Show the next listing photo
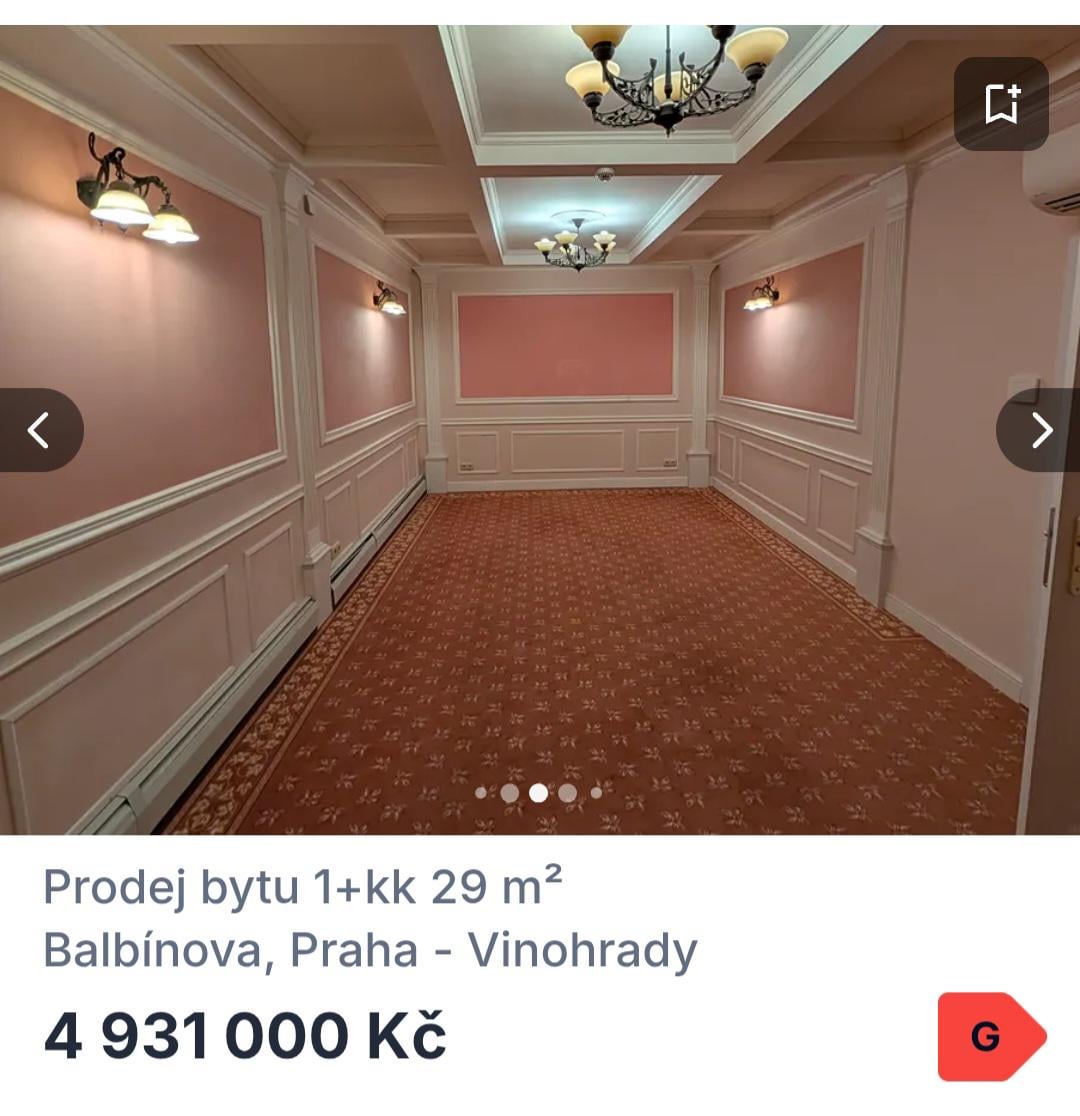 [1040, 430]
